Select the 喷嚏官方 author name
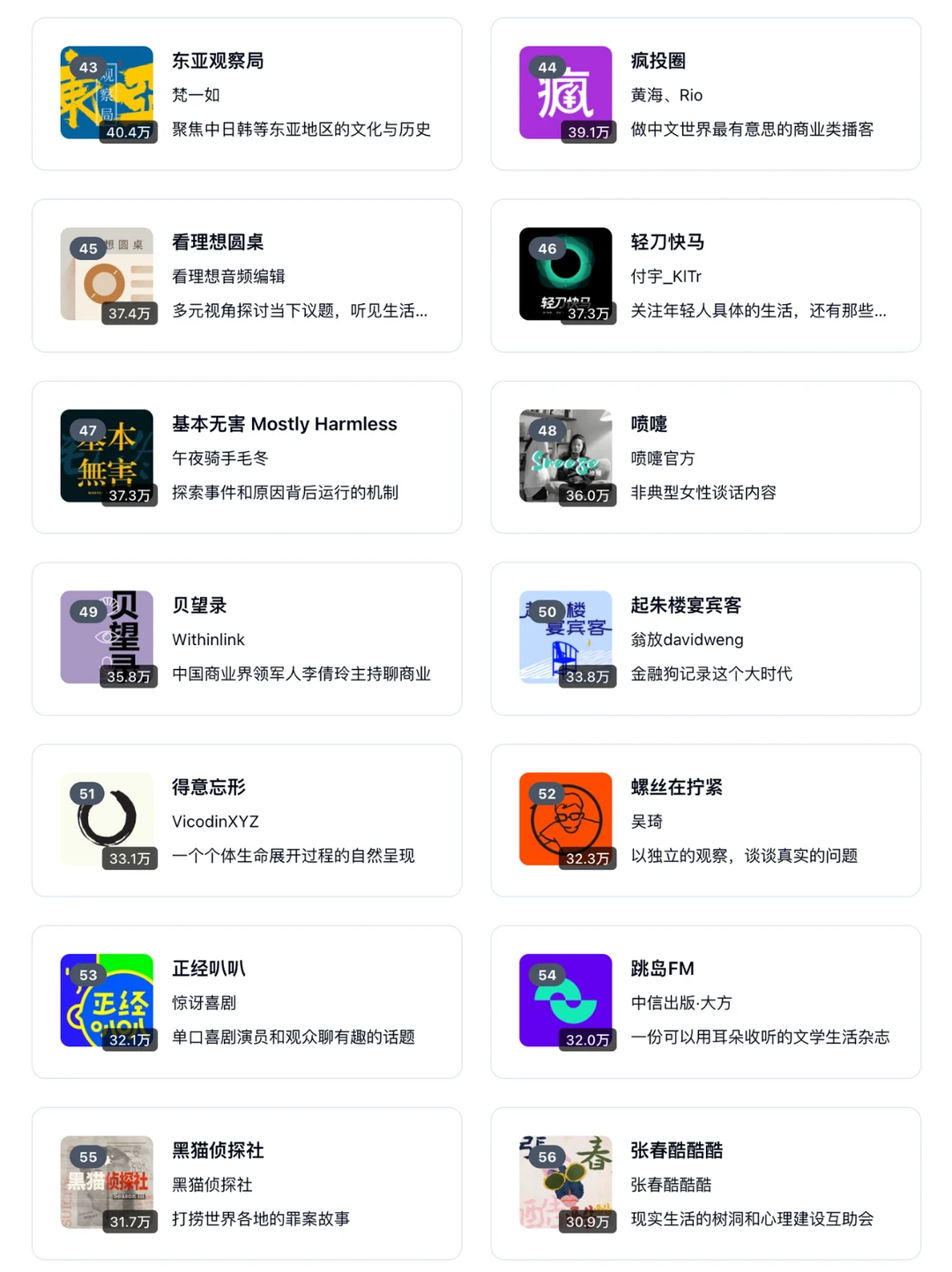Image resolution: width=952 pixels, height=1272 pixels. 662,458
